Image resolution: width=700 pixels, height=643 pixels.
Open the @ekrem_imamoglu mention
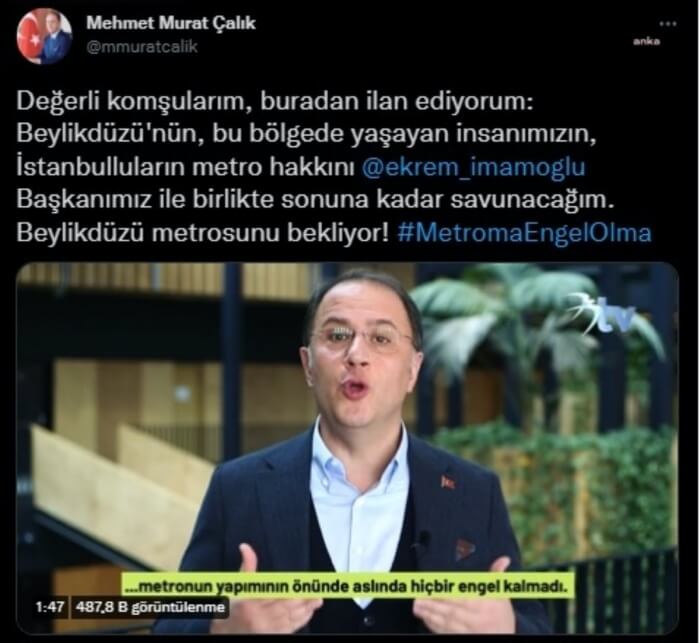tap(489, 166)
